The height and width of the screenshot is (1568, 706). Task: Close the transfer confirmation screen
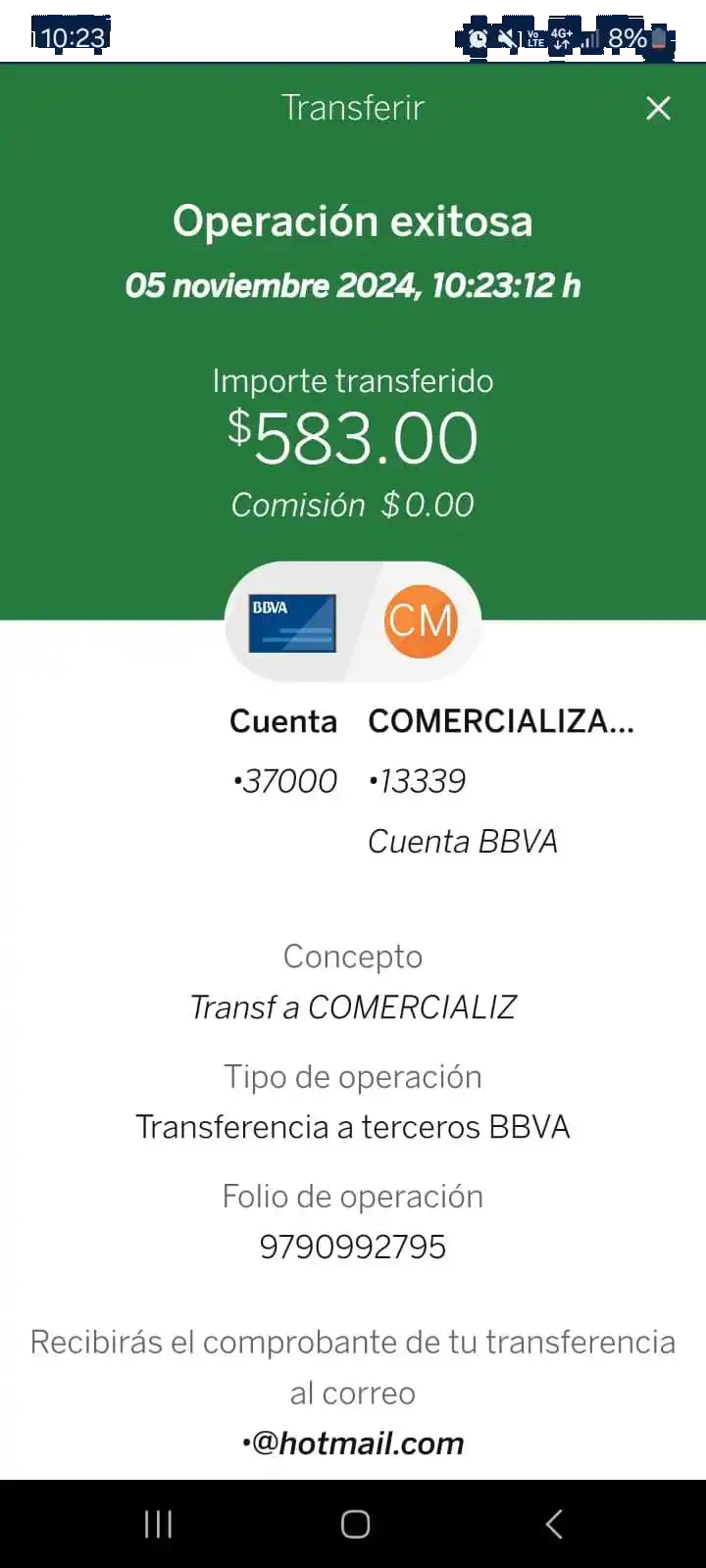click(x=658, y=108)
